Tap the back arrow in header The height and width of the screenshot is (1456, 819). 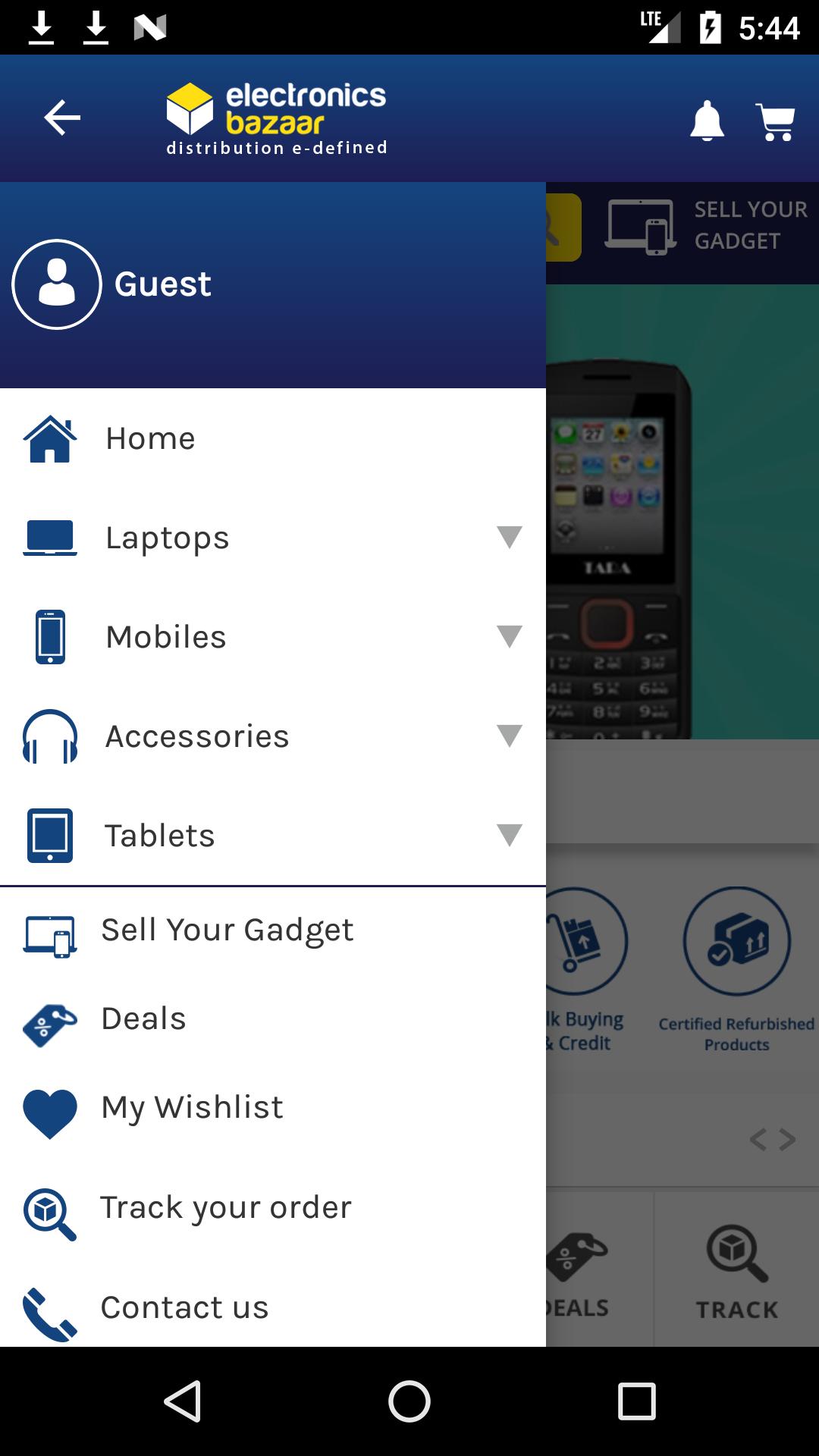coord(62,118)
